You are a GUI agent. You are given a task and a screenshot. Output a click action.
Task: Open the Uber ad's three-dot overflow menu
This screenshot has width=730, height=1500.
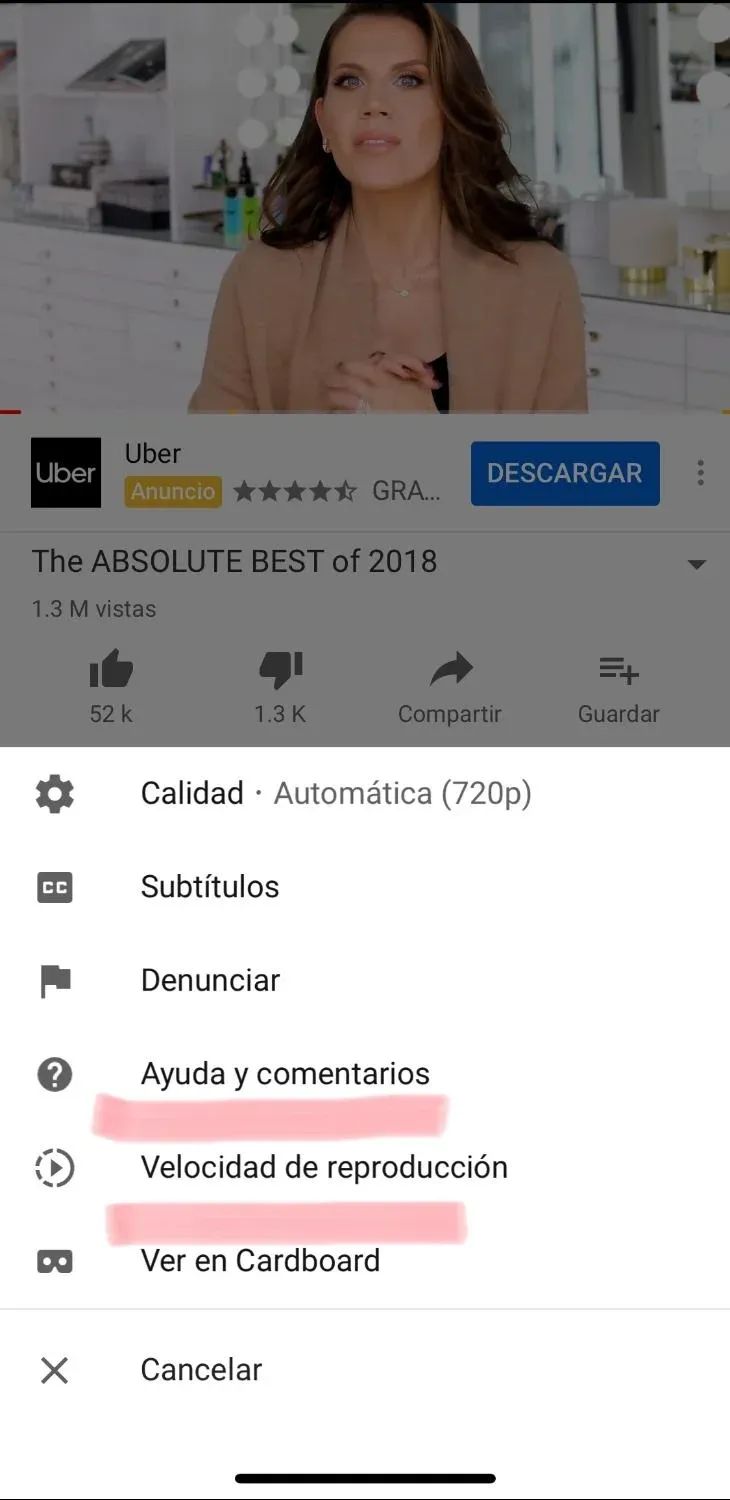coord(701,473)
